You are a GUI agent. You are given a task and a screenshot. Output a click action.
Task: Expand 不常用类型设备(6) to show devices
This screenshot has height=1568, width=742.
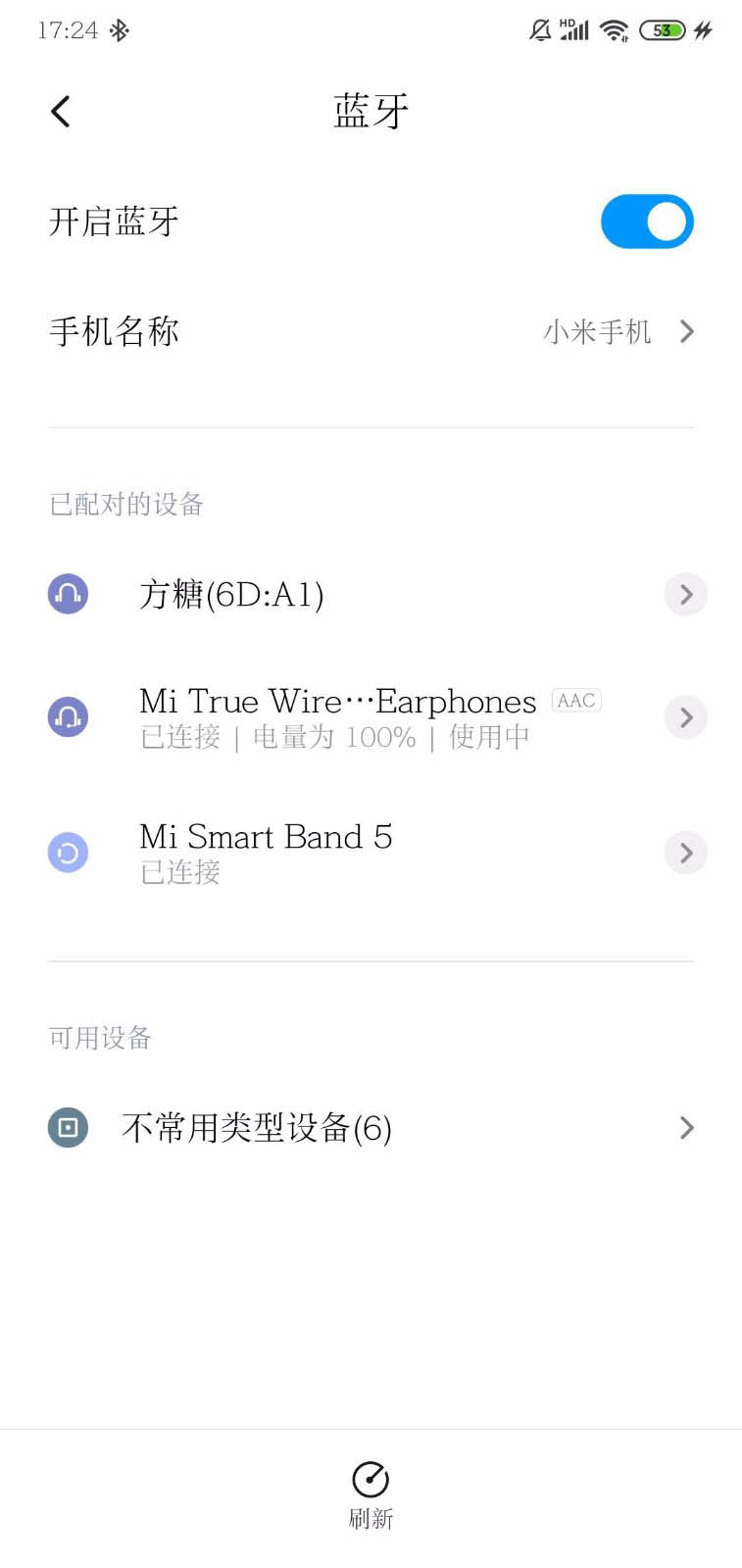685,1127
